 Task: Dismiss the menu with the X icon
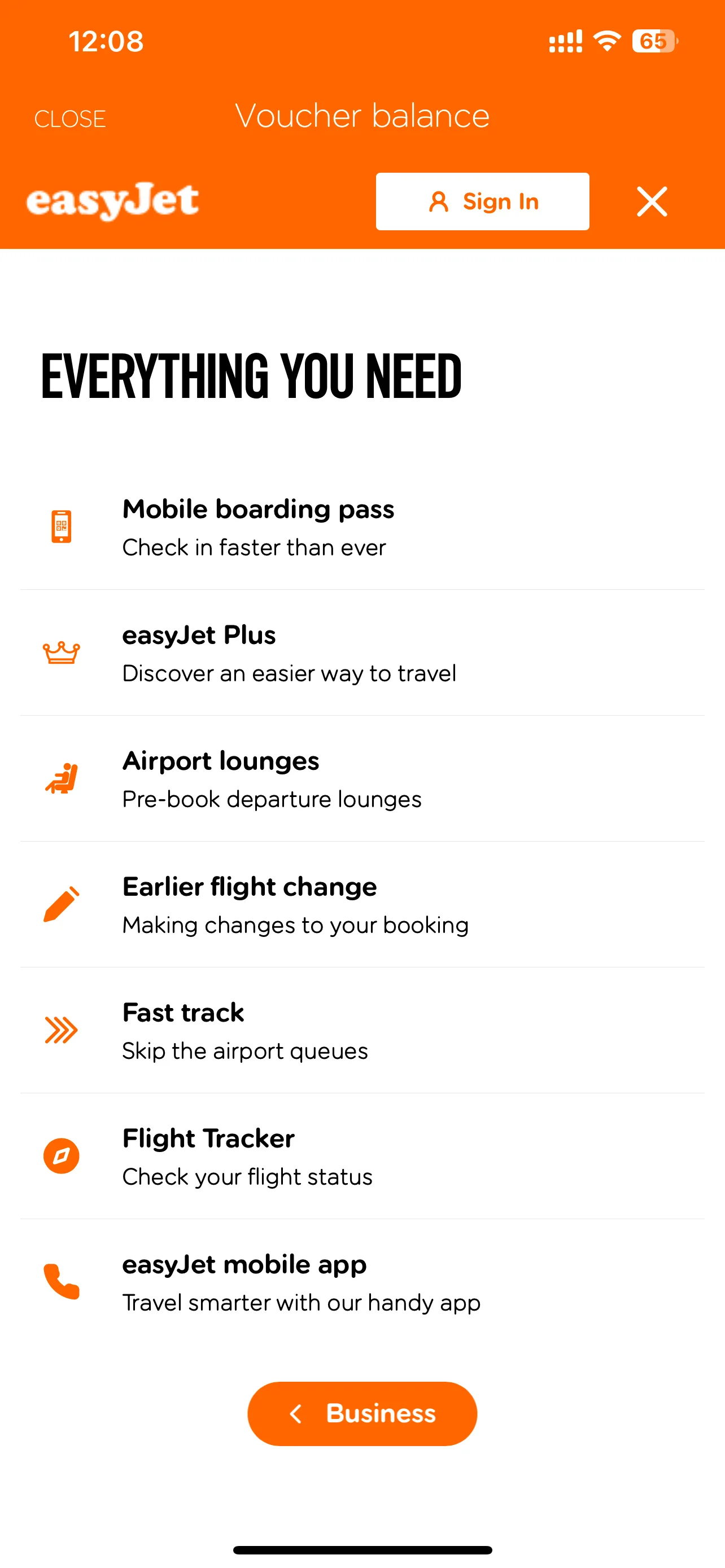click(x=652, y=202)
